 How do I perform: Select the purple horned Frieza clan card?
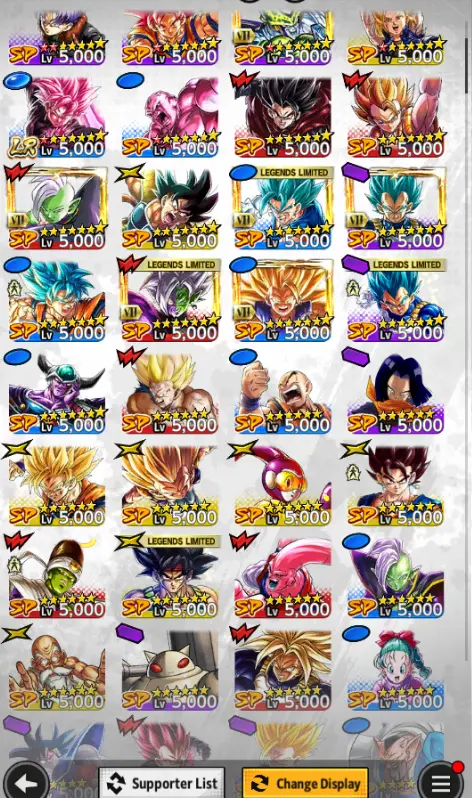[56, 392]
